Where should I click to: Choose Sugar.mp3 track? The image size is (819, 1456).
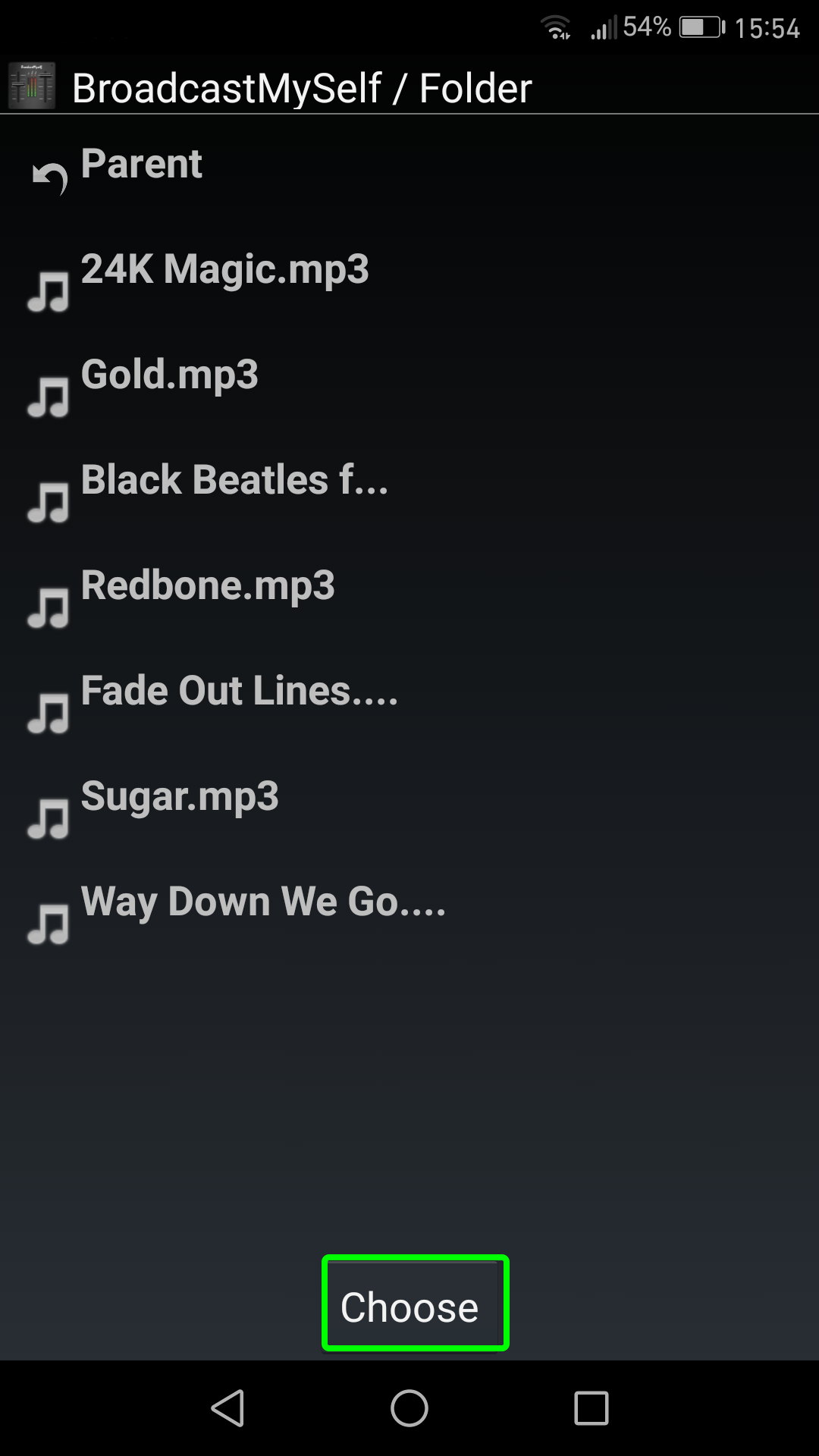[180, 798]
